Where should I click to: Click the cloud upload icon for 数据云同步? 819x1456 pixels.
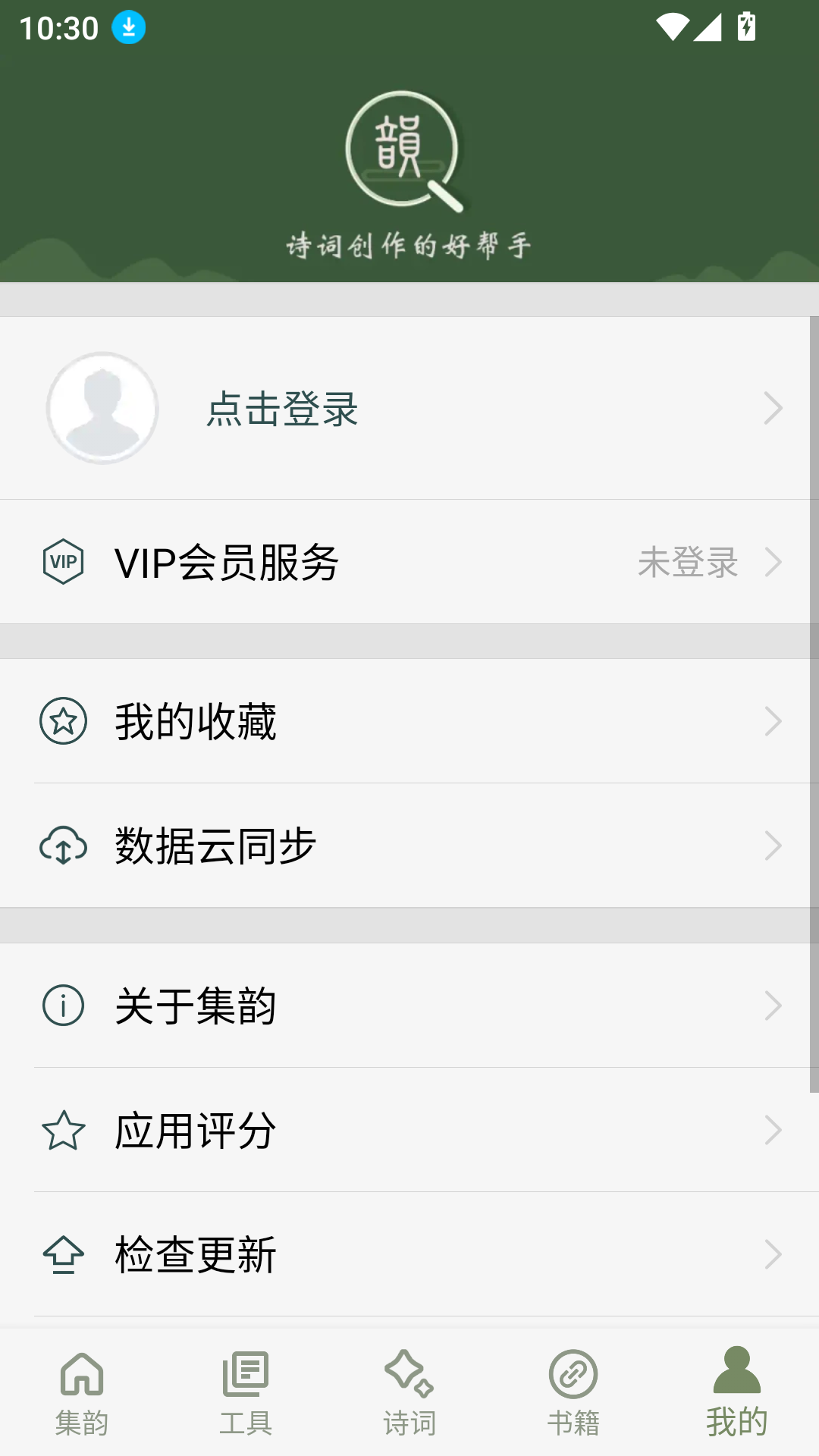(x=64, y=845)
